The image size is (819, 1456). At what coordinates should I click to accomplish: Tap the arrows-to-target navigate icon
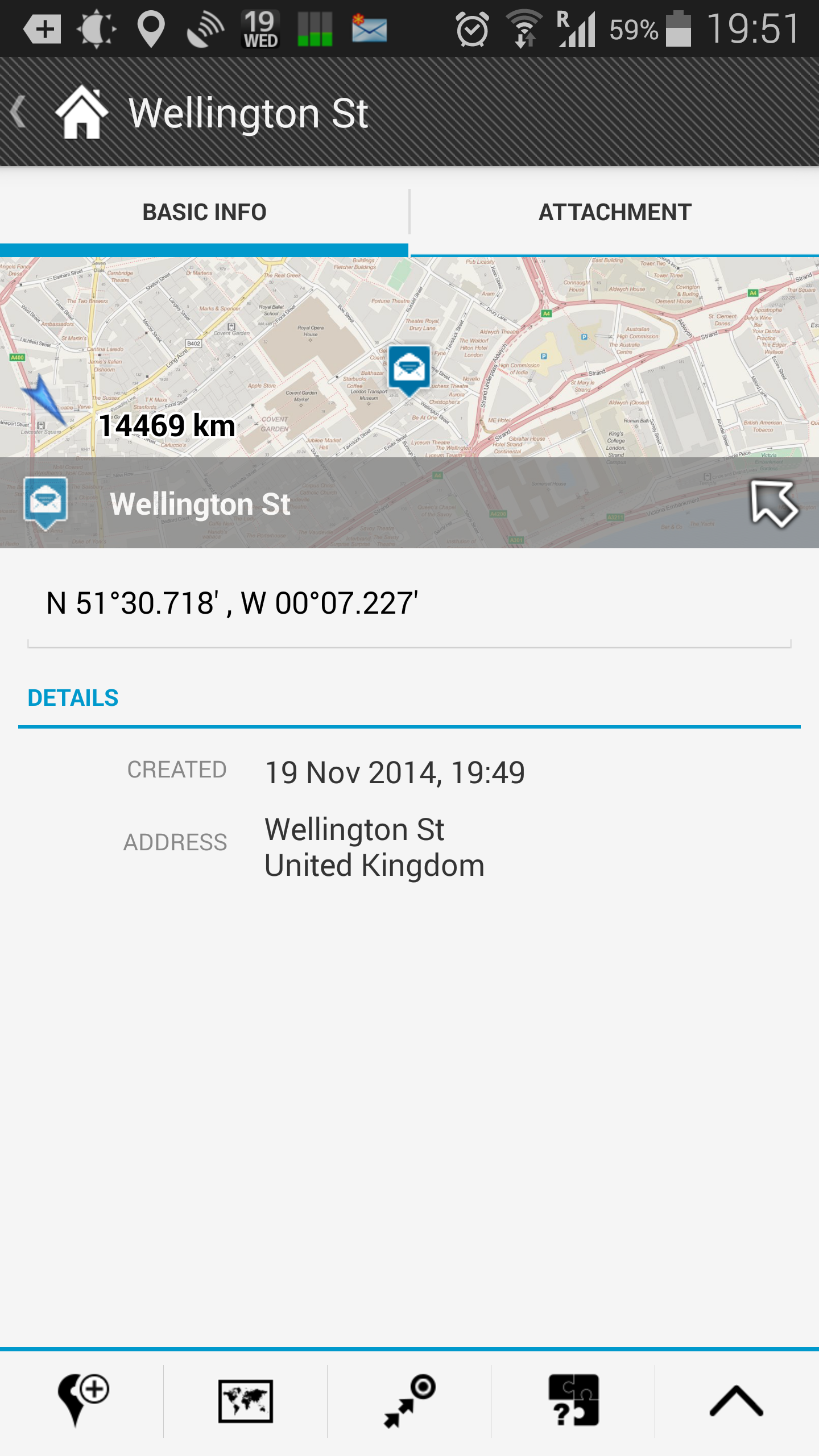409,1401
